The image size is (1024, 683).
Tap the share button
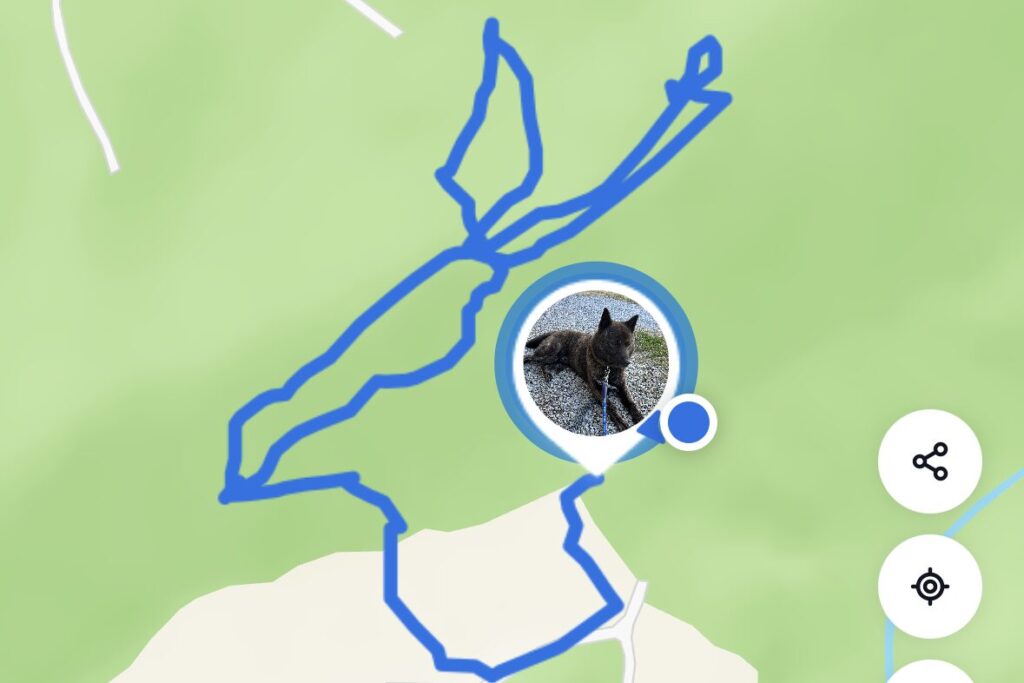930,462
